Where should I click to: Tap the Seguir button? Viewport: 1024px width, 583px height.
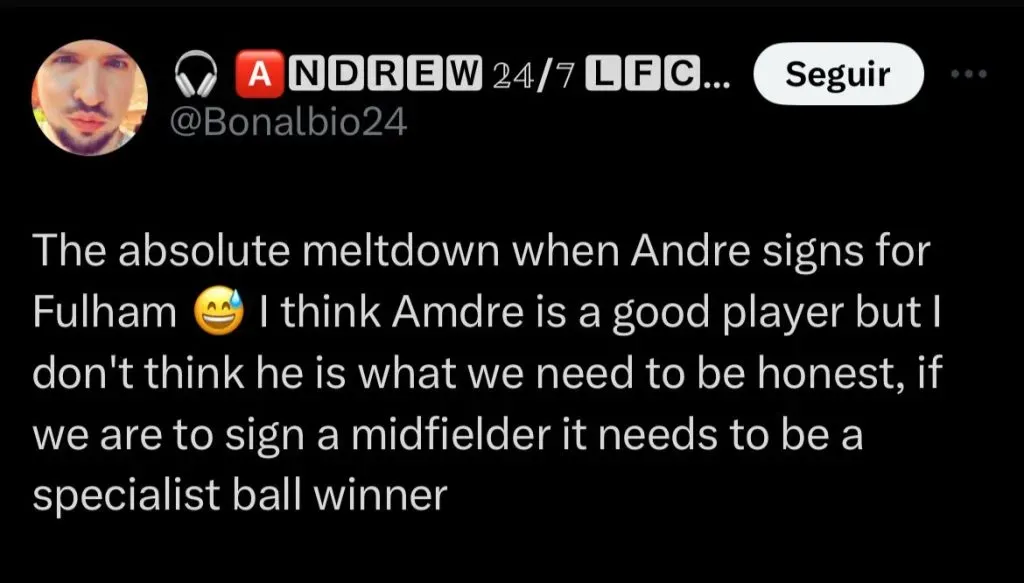[x=837, y=75]
